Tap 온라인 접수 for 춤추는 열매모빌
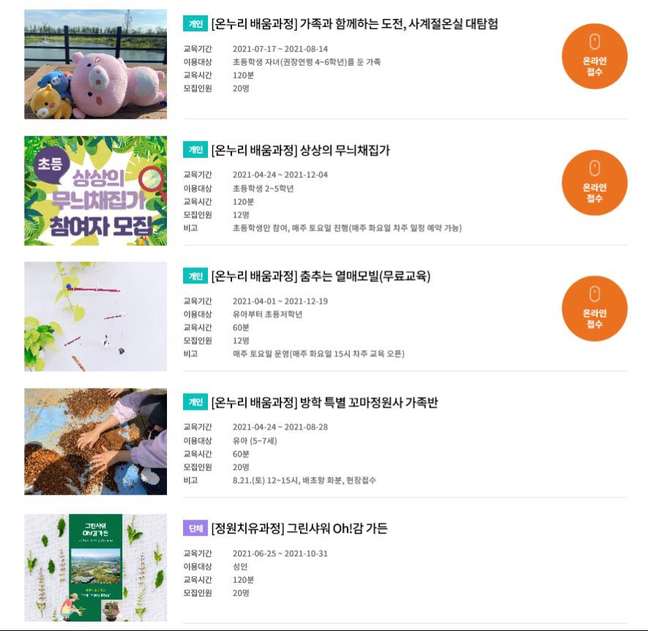 (594, 308)
